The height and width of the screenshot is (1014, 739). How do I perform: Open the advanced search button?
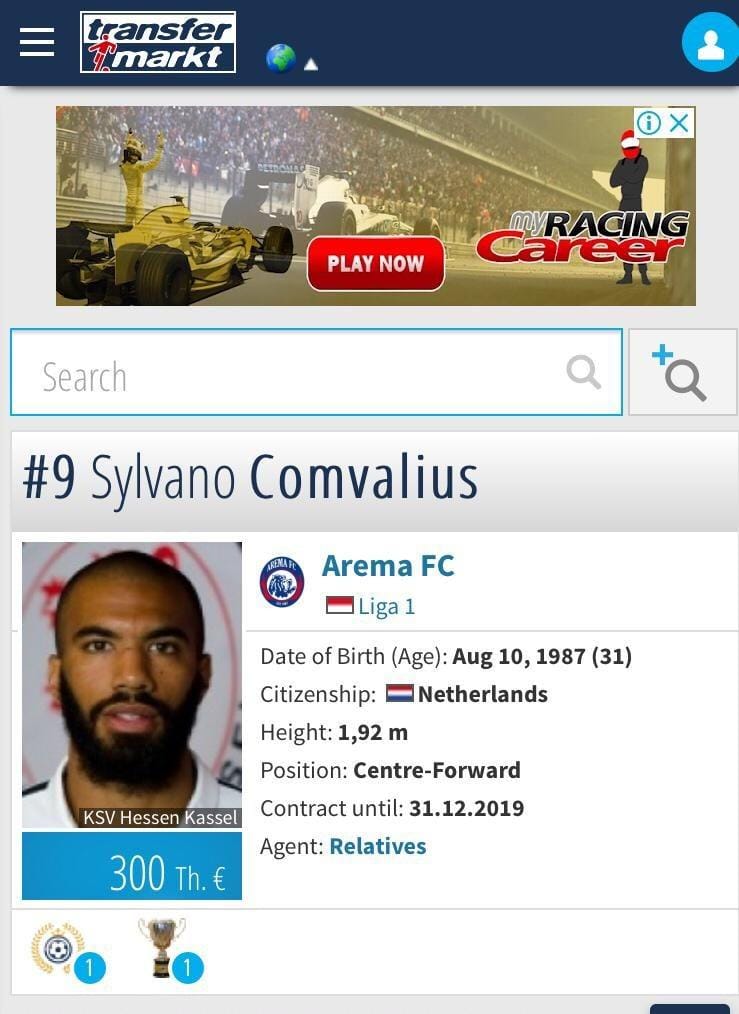coord(682,373)
